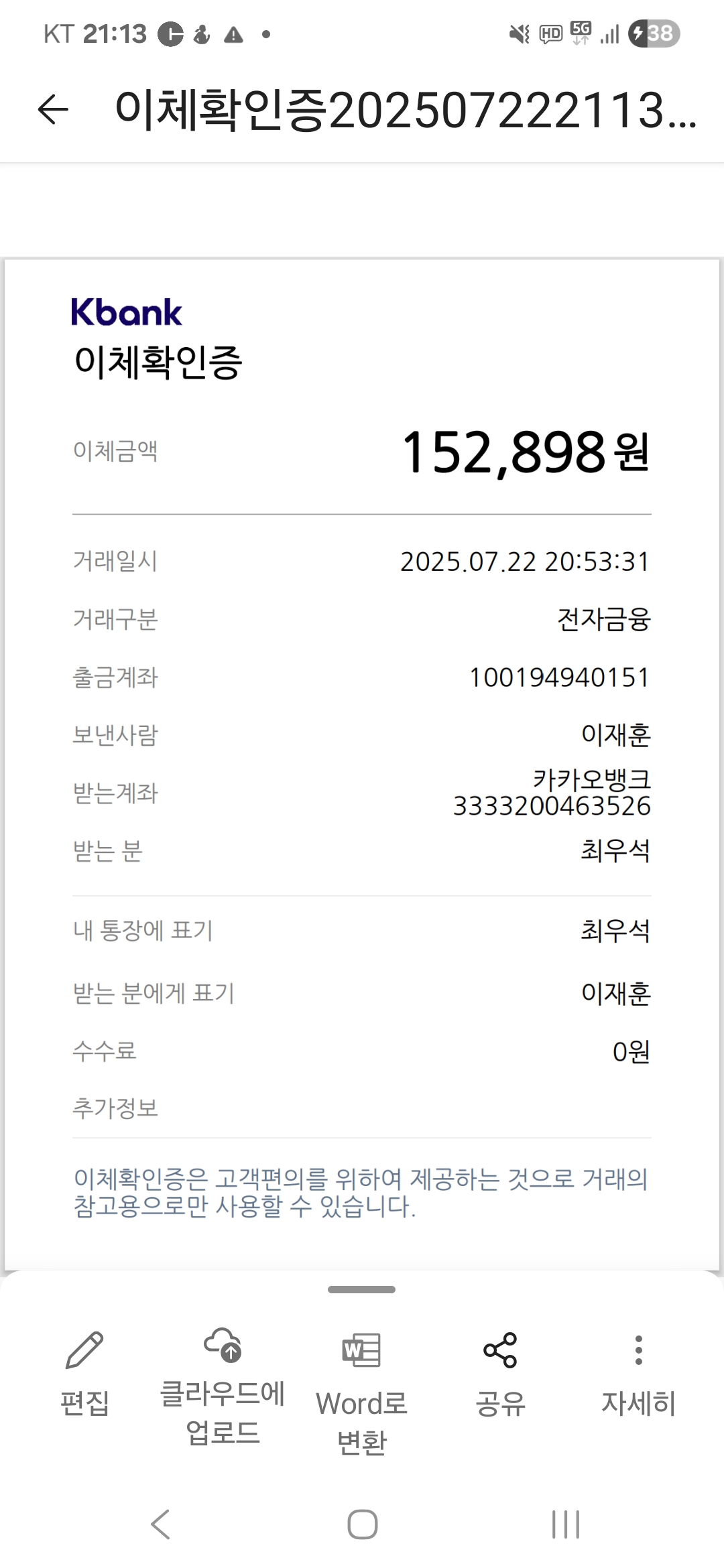The width and height of the screenshot is (724, 1568).
Task: Tap the system back button
Action: 161,1524
